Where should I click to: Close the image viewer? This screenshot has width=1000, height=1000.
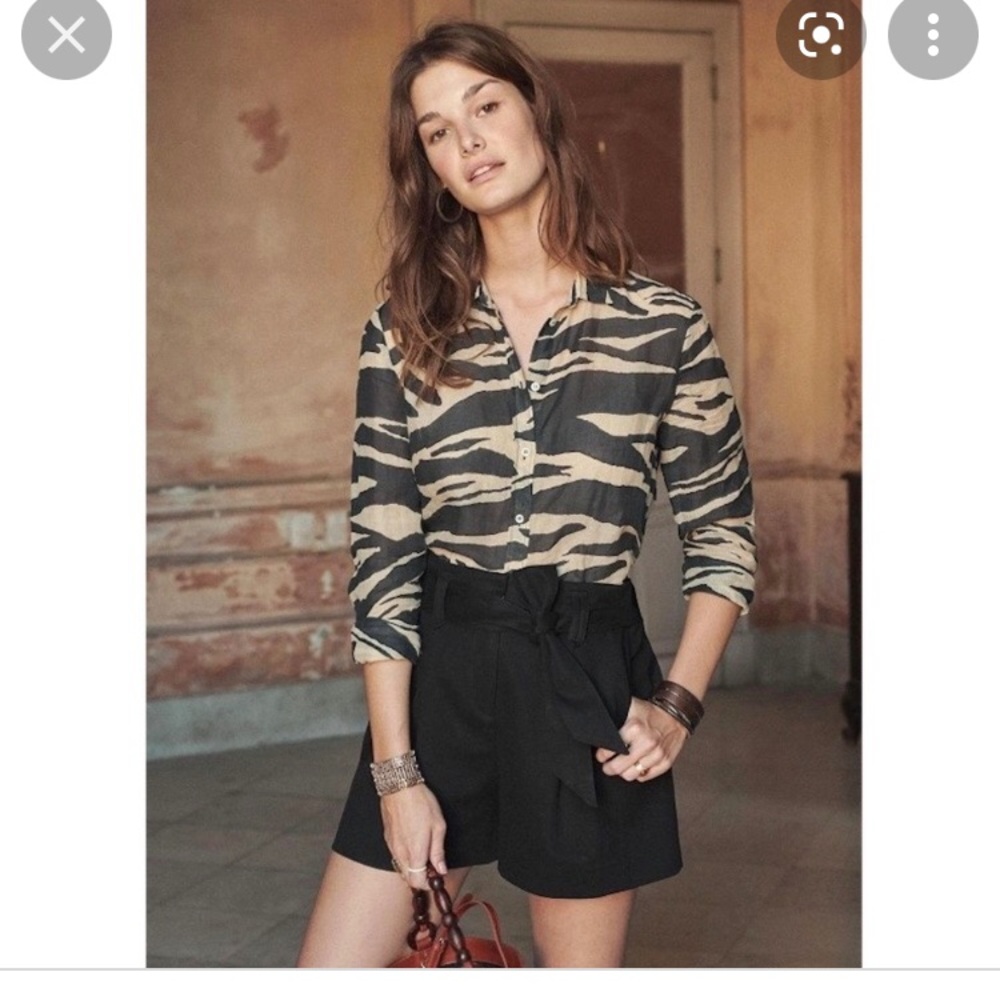tap(66, 36)
